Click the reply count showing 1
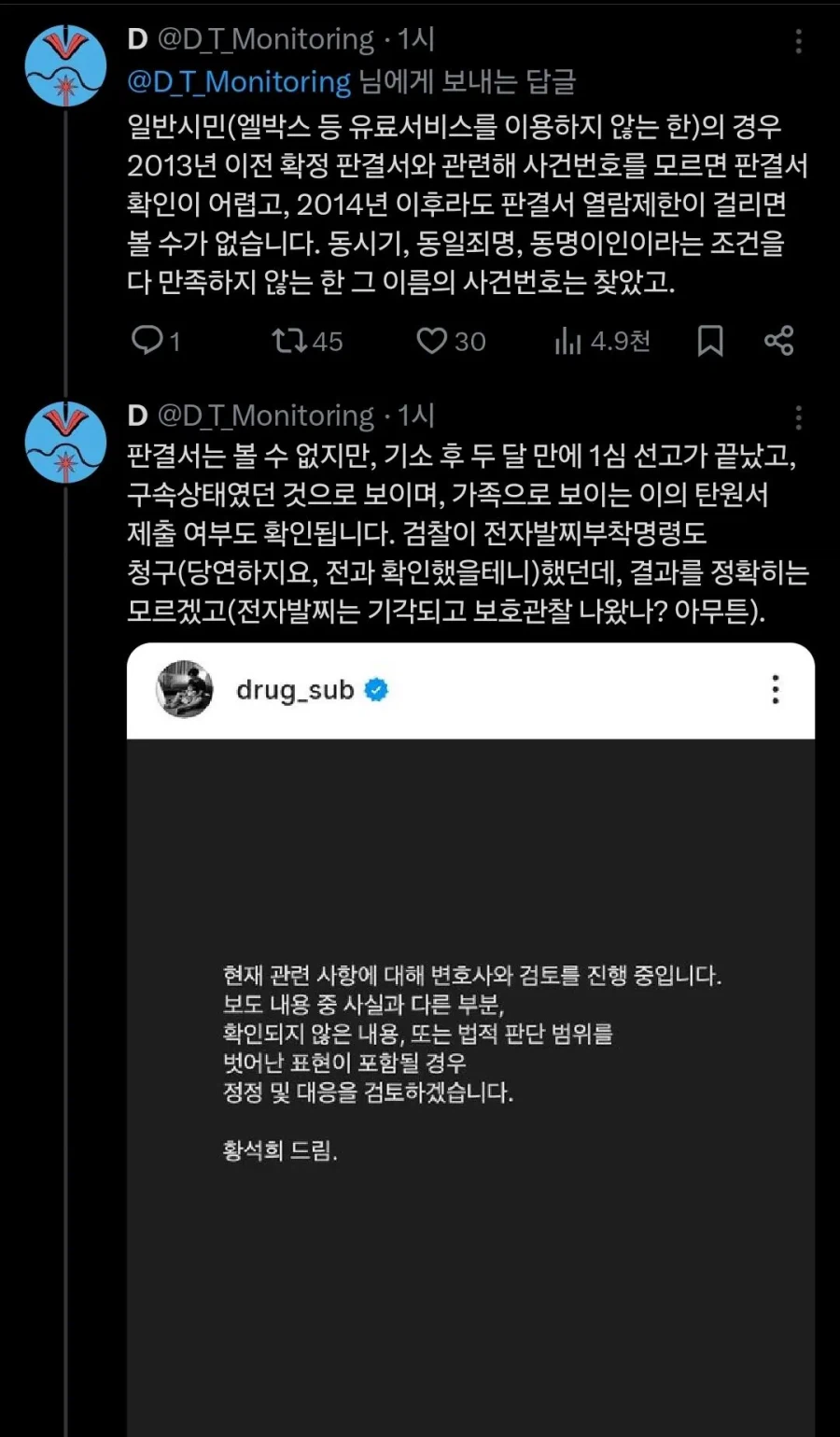 (174, 342)
